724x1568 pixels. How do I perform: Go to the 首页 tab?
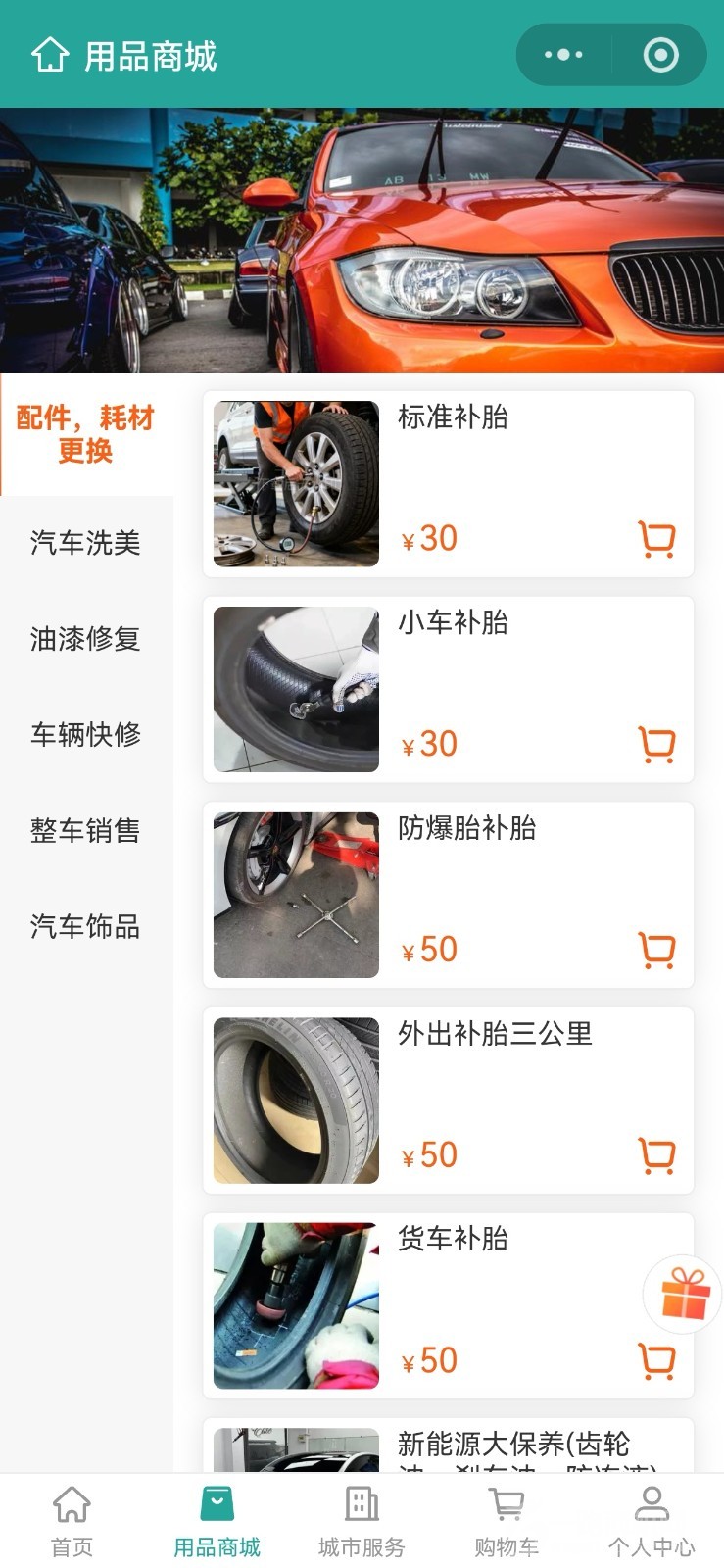click(x=72, y=1520)
